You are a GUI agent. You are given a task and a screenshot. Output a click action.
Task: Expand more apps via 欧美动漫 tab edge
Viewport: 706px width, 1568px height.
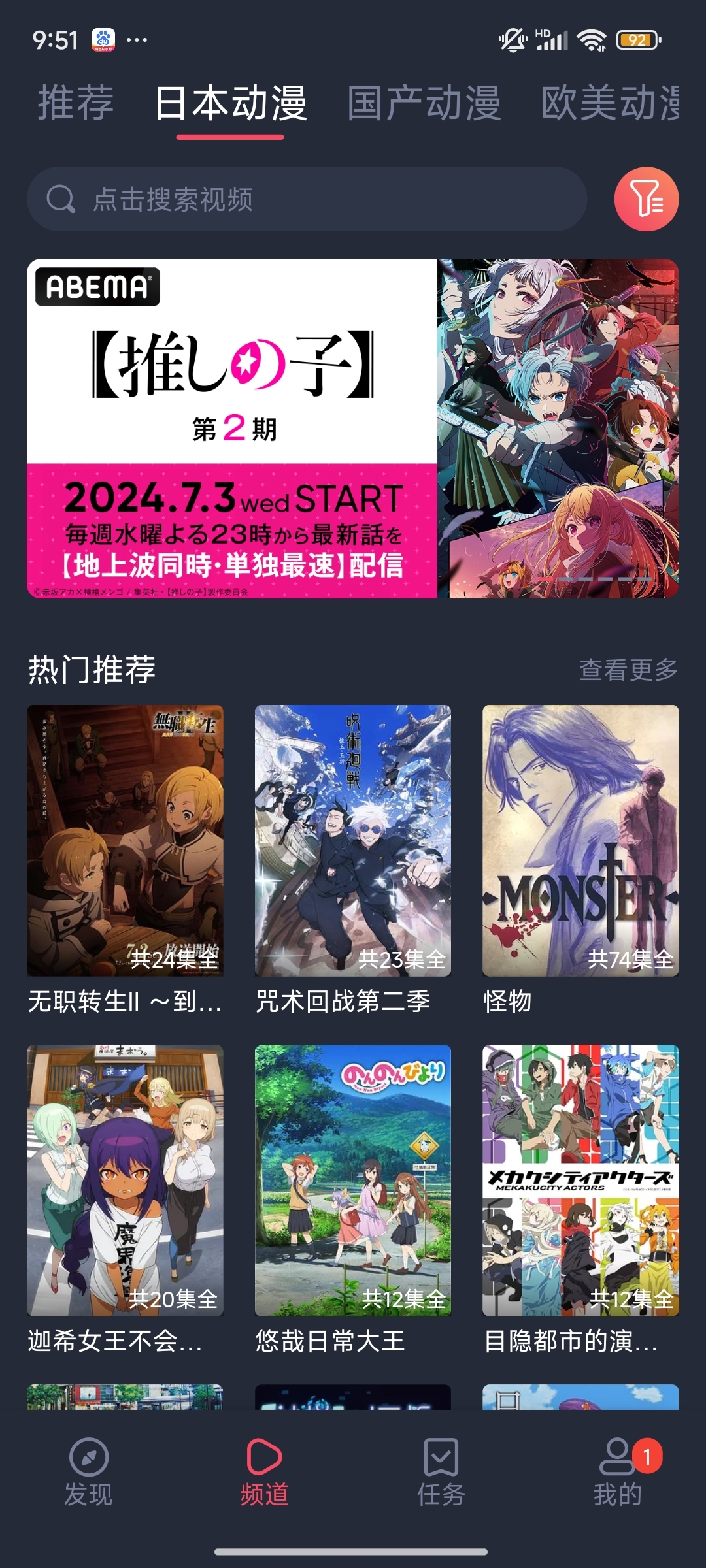(x=610, y=103)
